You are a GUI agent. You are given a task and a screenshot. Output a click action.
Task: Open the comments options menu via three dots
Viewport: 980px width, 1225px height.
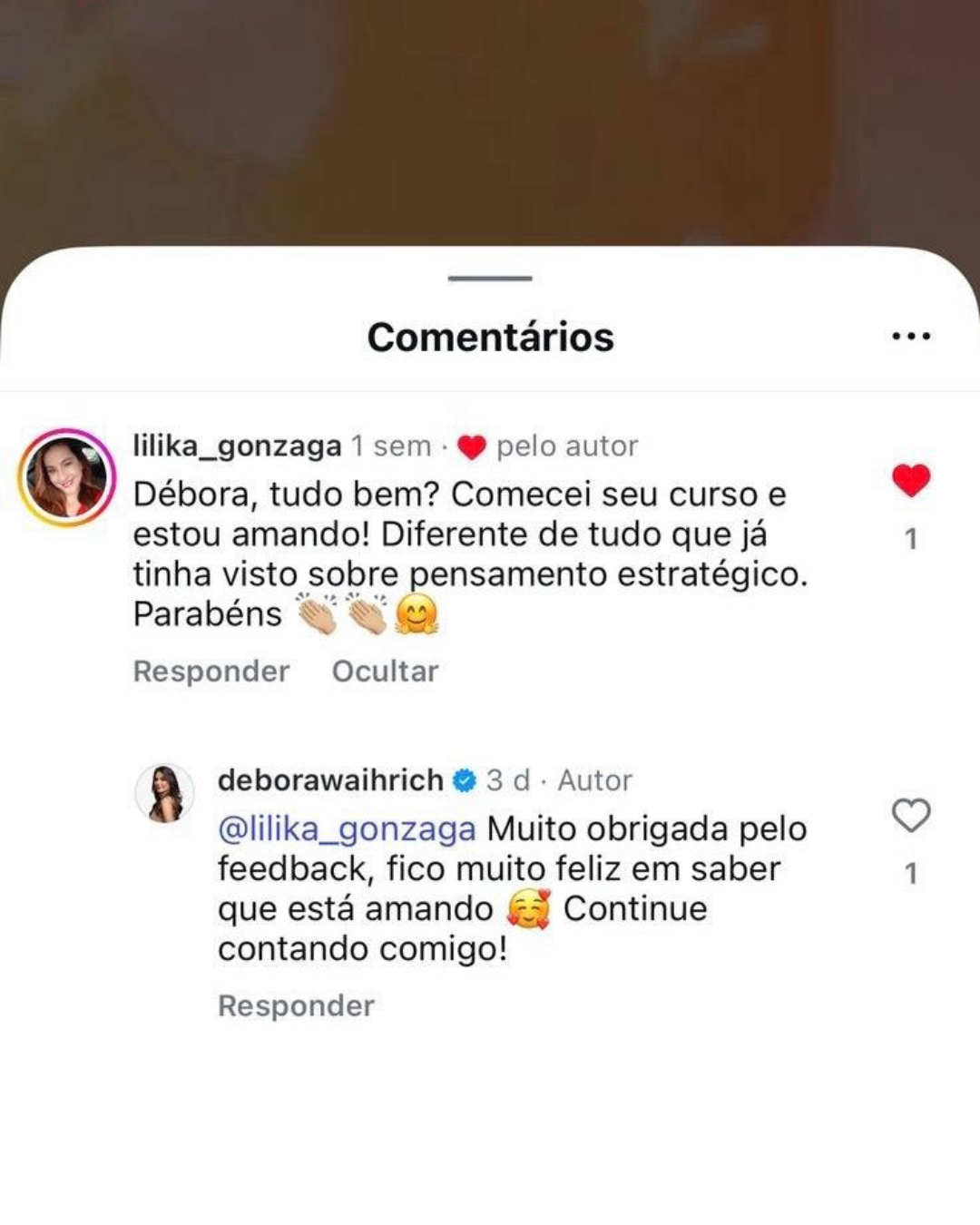(x=910, y=336)
